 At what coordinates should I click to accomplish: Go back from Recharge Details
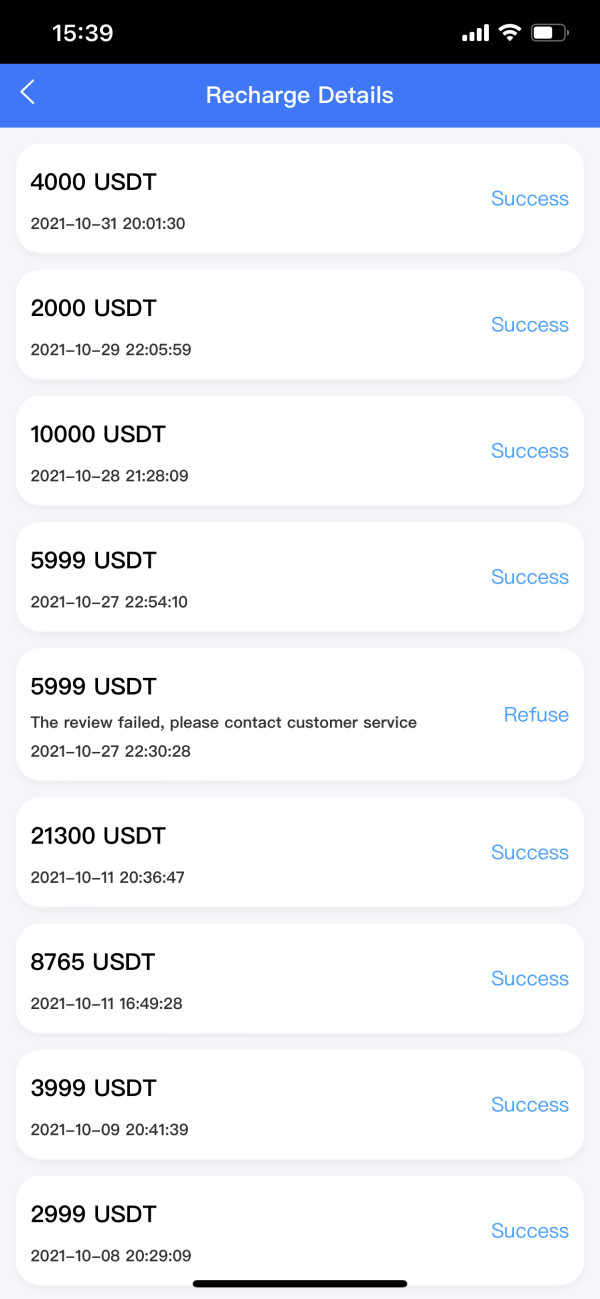click(x=27, y=93)
